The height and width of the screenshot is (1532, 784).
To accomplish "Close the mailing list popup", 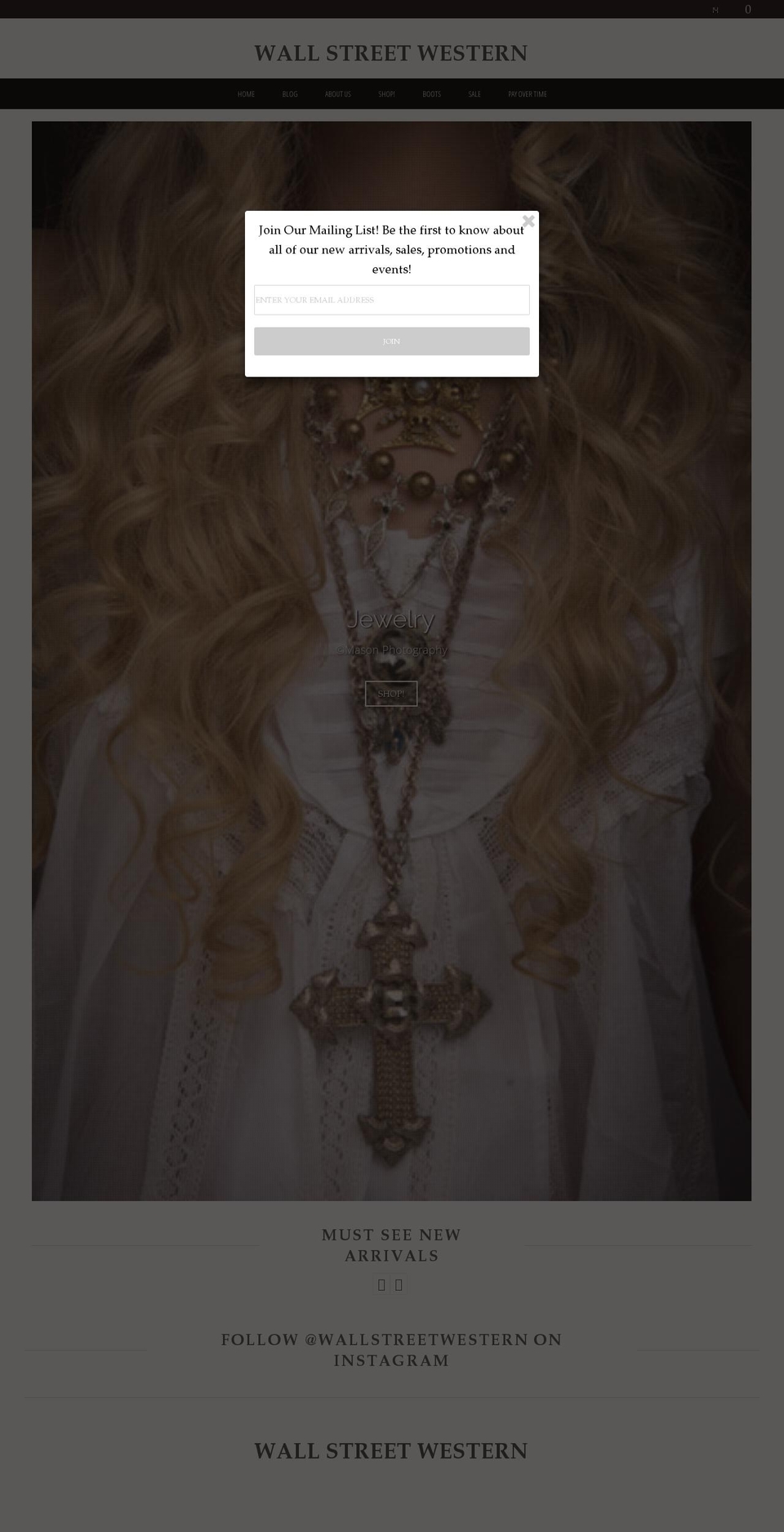I will 528,221.
